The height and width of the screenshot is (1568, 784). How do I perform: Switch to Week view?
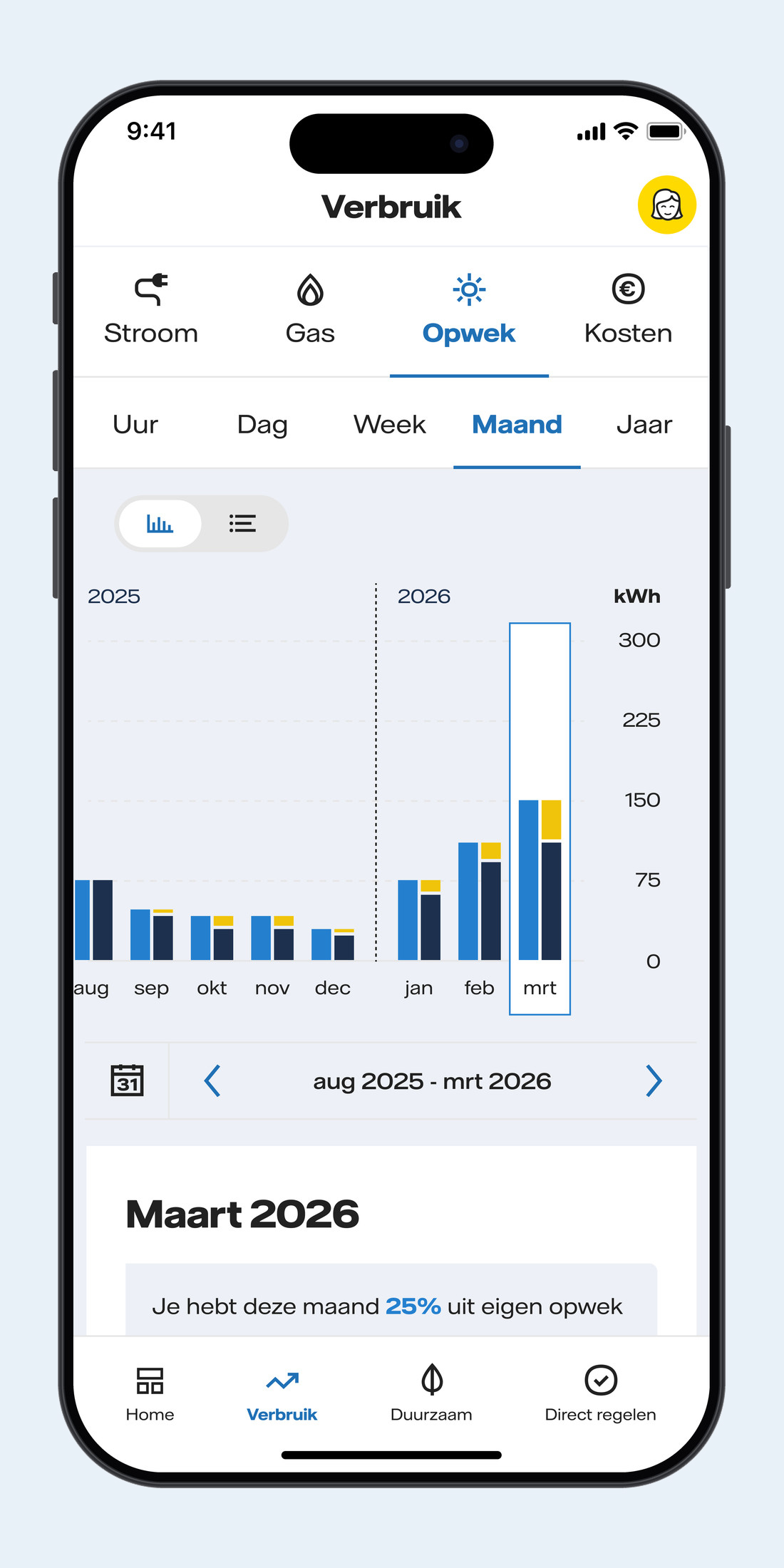click(x=390, y=424)
